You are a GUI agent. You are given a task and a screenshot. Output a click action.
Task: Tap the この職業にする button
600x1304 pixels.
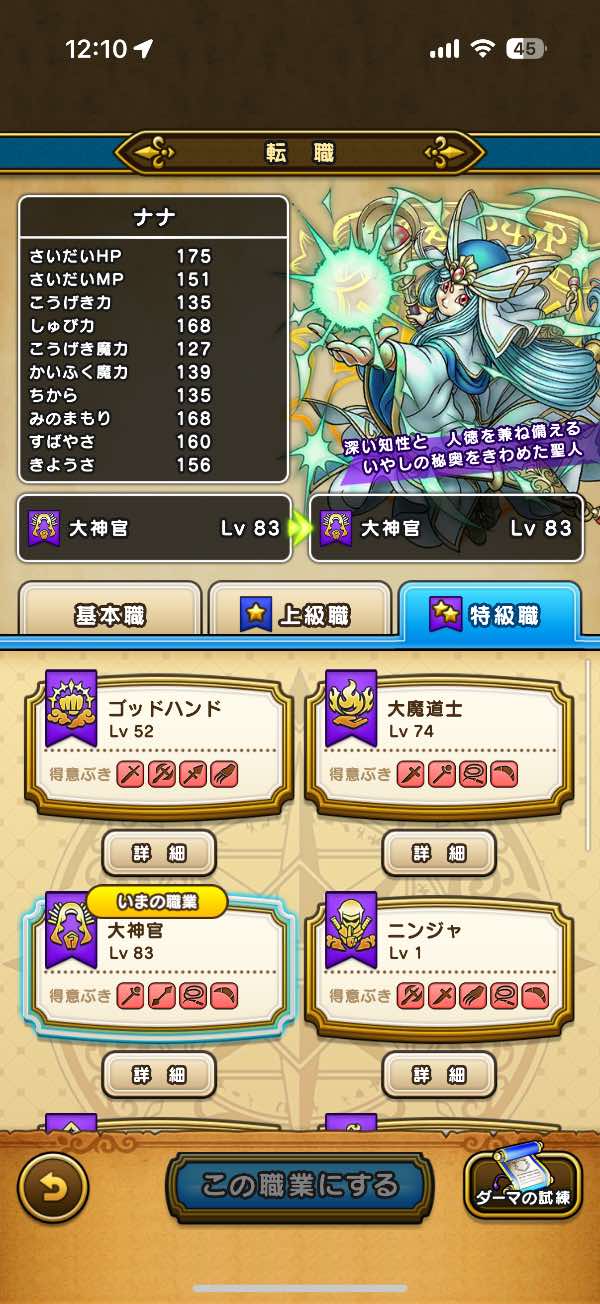tap(300, 1186)
